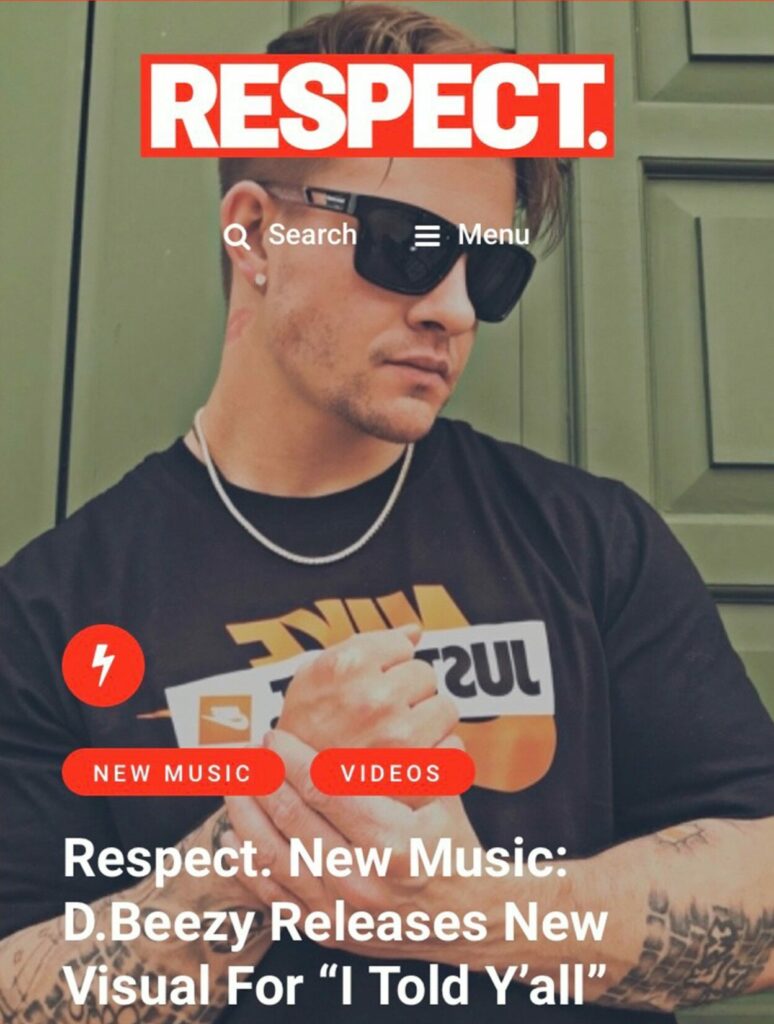
Task: Open the Search option
Action: coord(291,236)
